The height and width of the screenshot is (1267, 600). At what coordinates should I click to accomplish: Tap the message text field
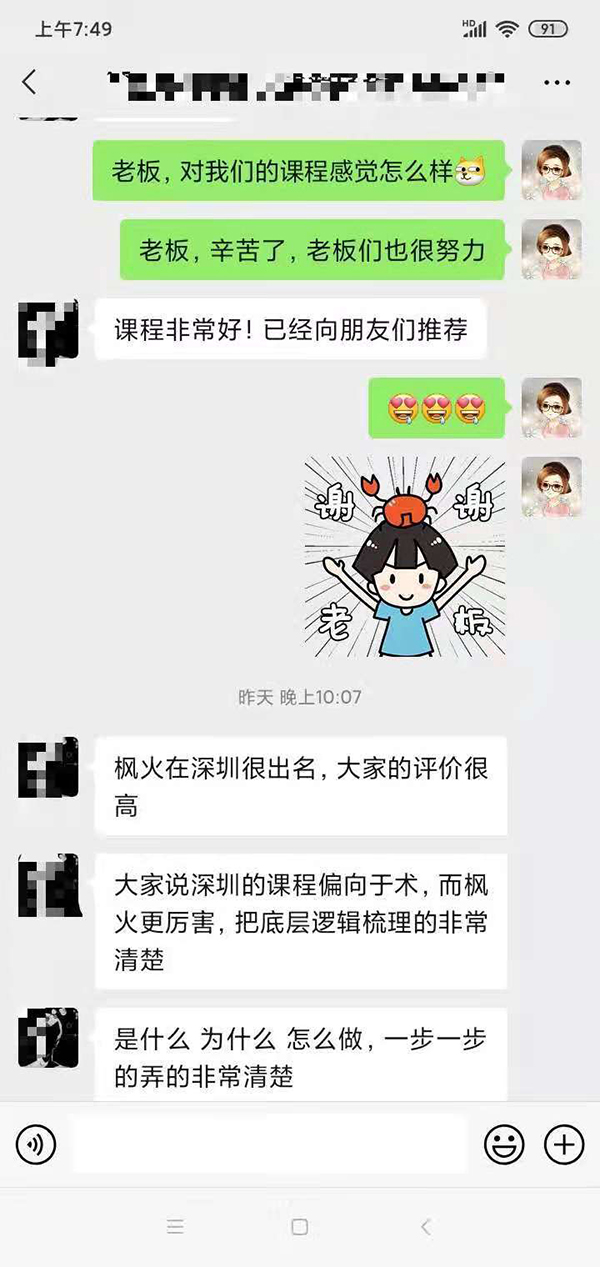point(270,1145)
